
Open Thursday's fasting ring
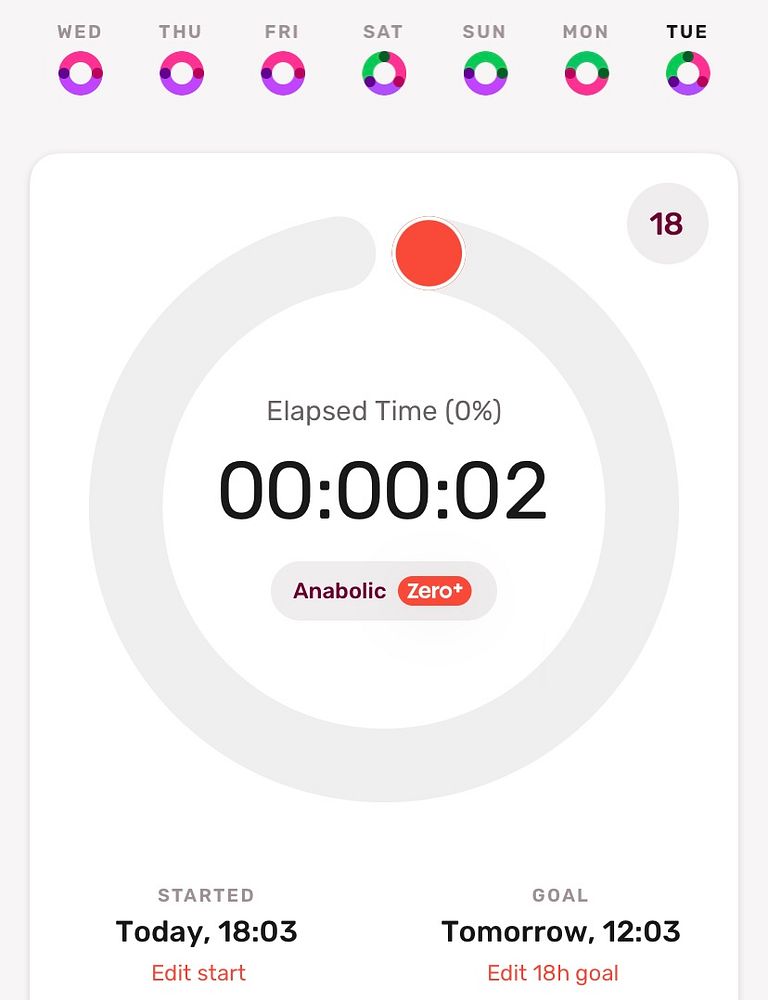(181, 73)
